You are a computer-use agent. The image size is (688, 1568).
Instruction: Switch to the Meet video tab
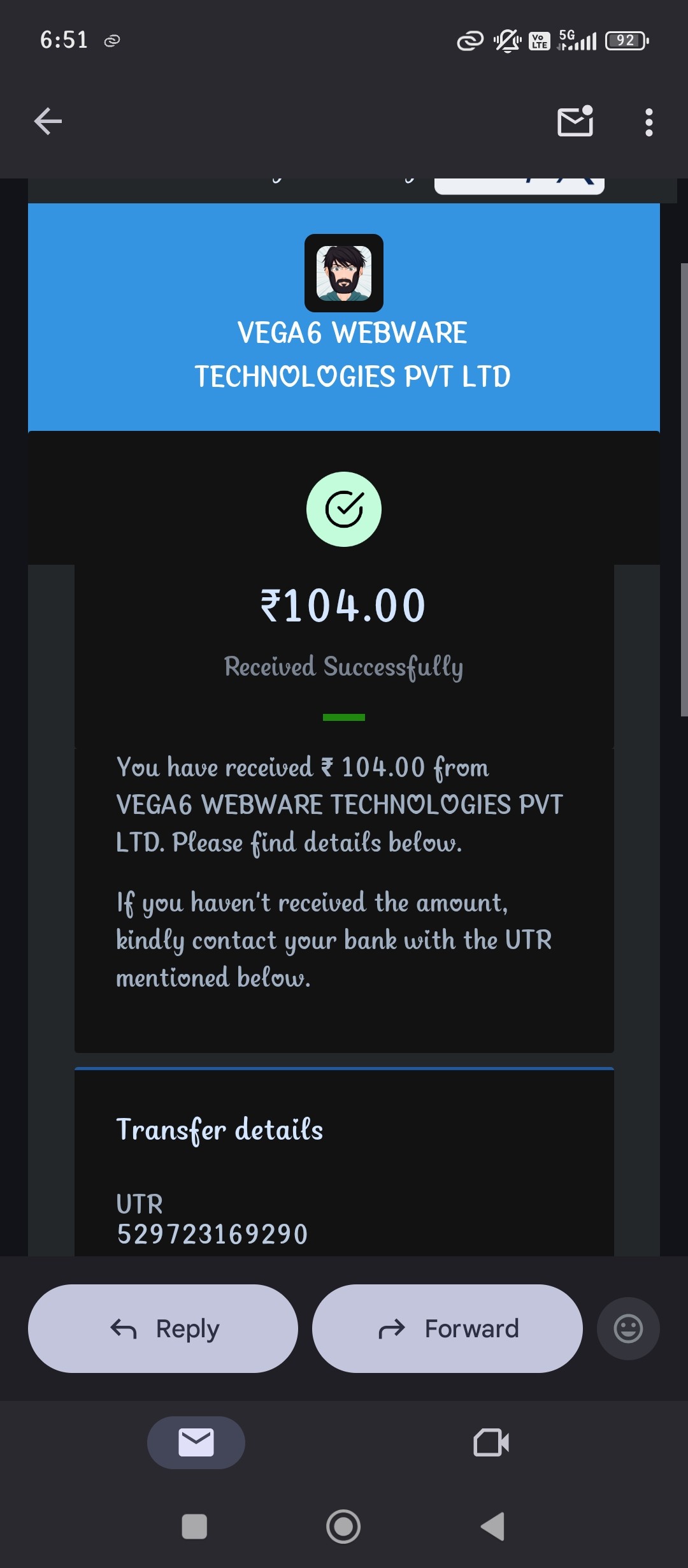point(491,1442)
